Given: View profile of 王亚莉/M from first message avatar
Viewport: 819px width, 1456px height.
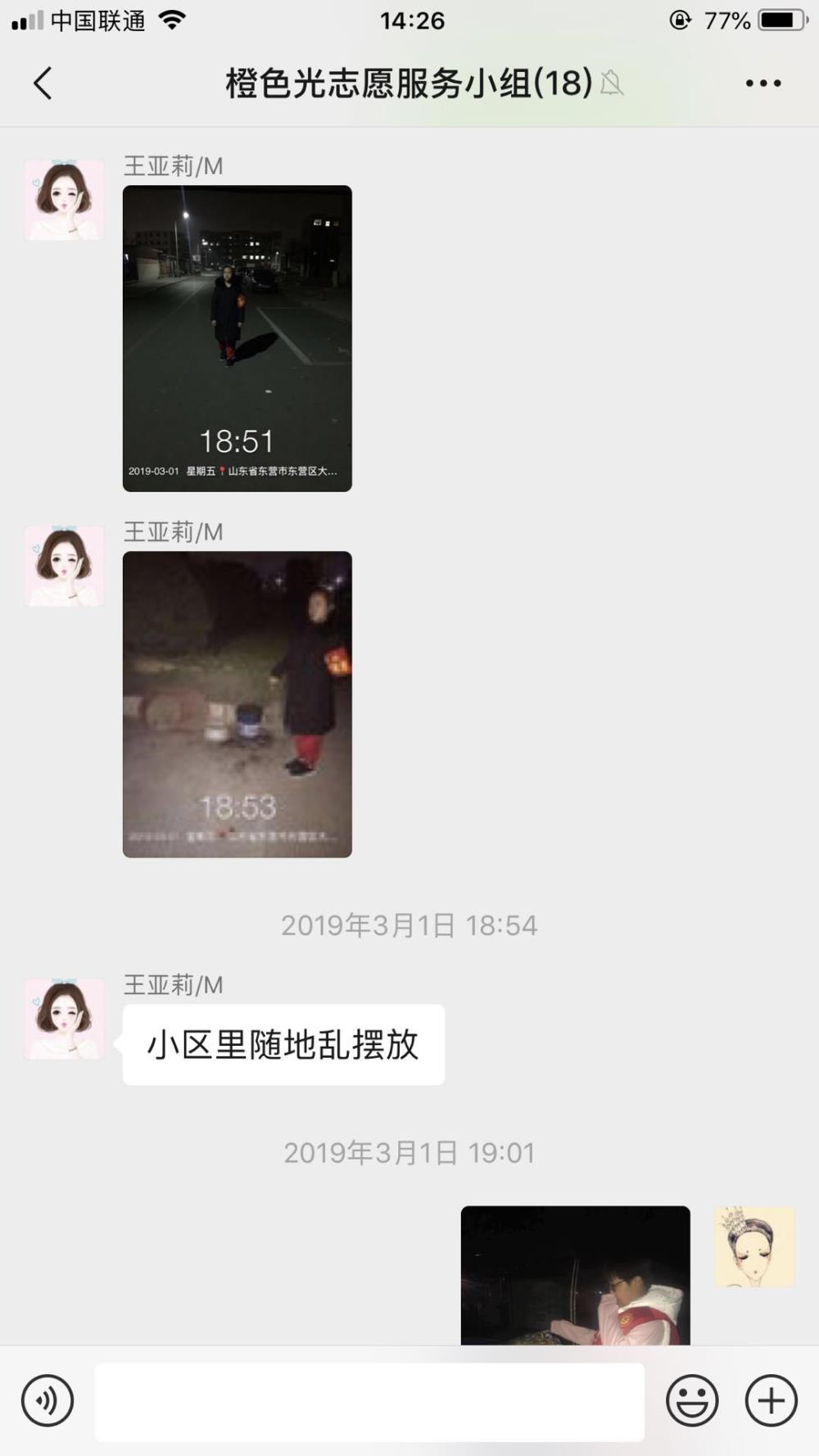Looking at the screenshot, I should coord(64,200).
